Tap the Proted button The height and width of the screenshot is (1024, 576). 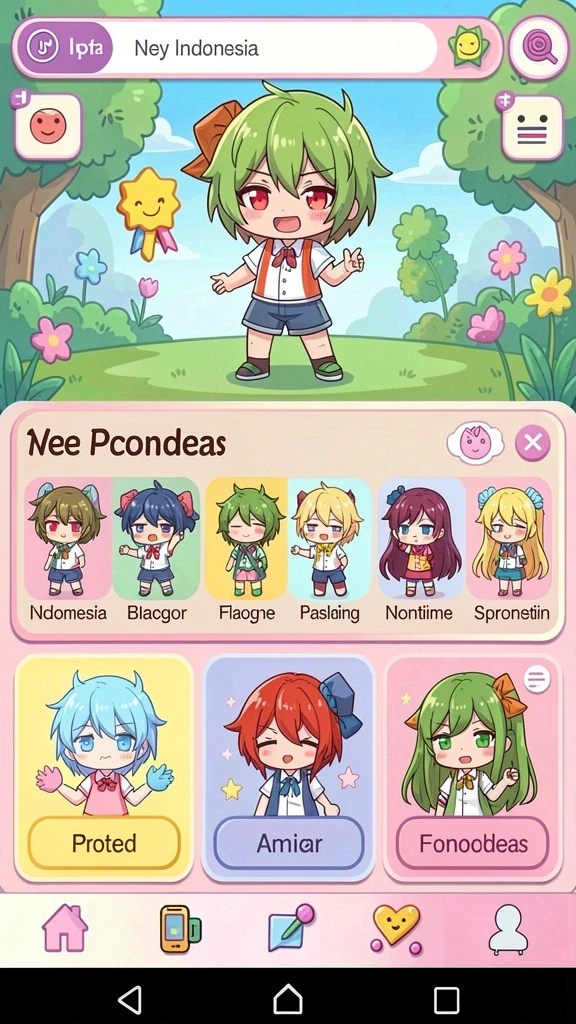click(x=104, y=843)
